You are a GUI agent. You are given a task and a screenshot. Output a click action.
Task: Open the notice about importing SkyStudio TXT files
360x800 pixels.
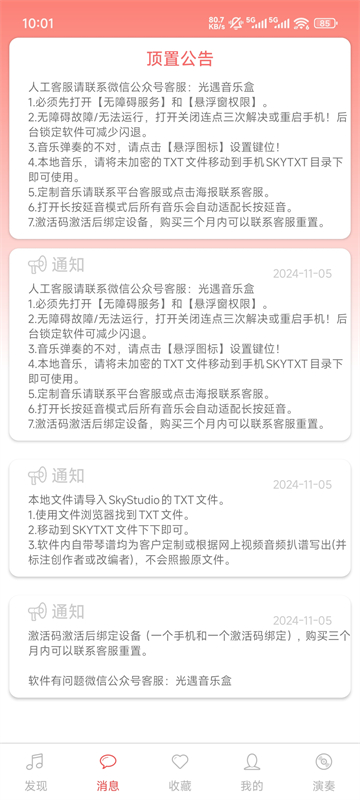coord(180,518)
